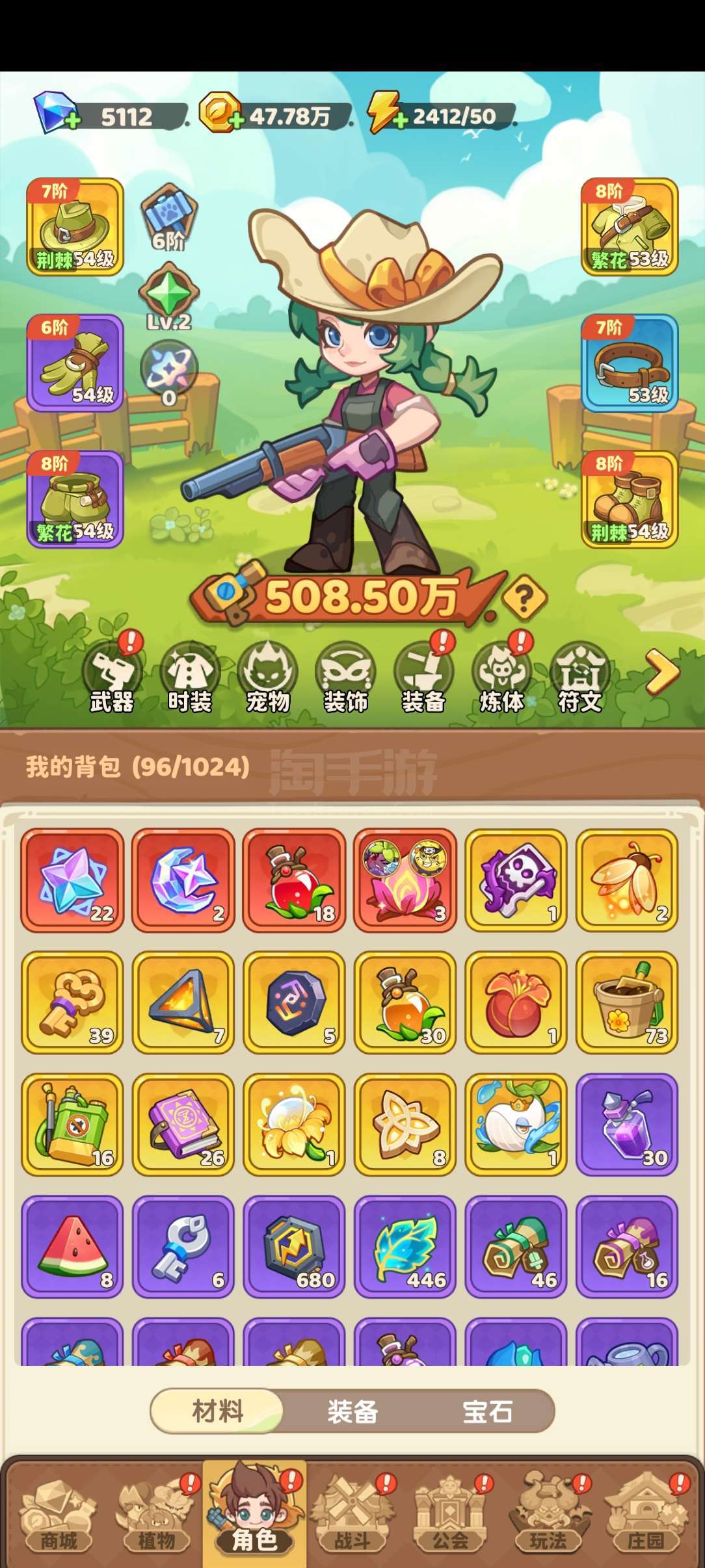Open the 符文 rune menu
705x1568 pixels.
(x=579, y=677)
